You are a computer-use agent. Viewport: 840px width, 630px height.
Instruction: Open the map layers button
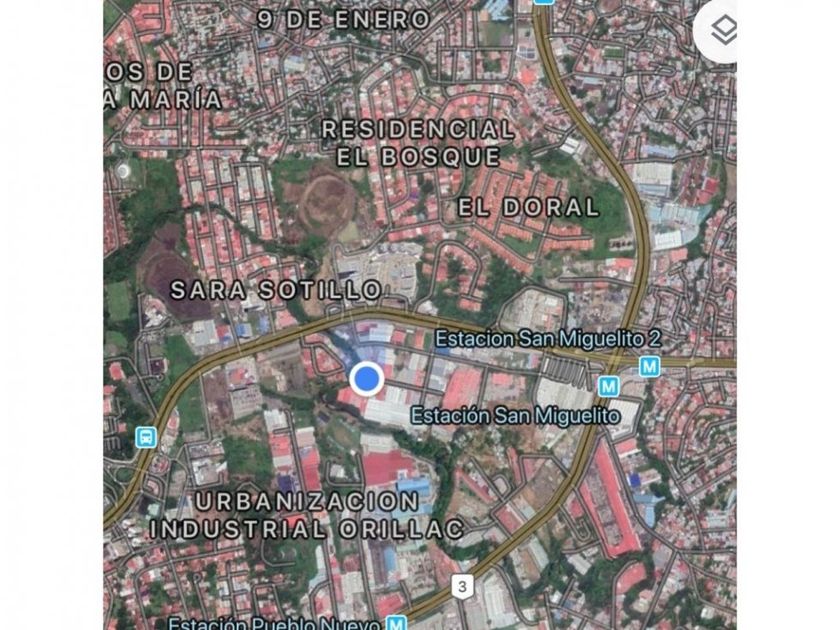point(722,30)
